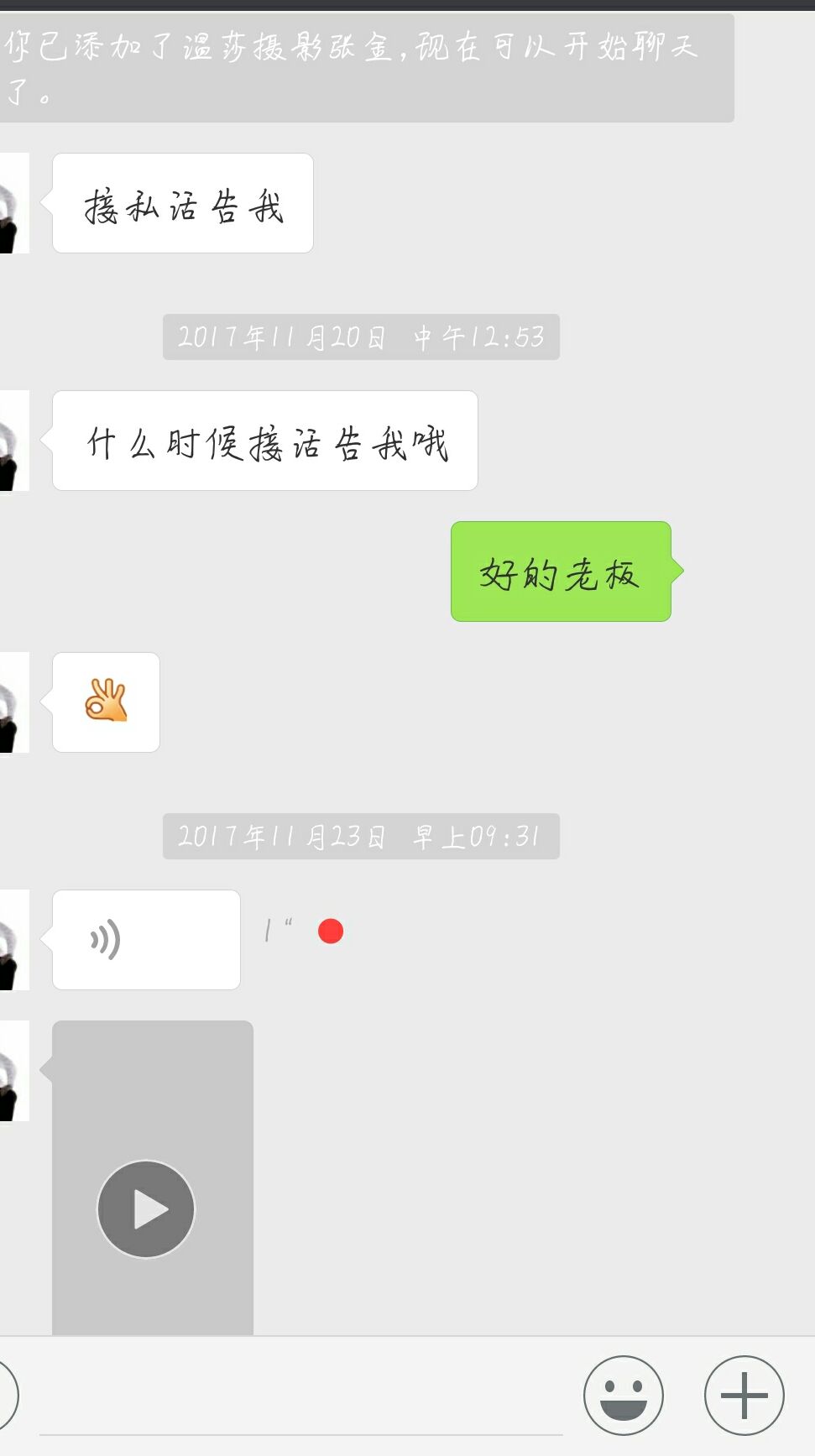Switch to voice input mode
The width and height of the screenshot is (815, 1456).
7,1395
